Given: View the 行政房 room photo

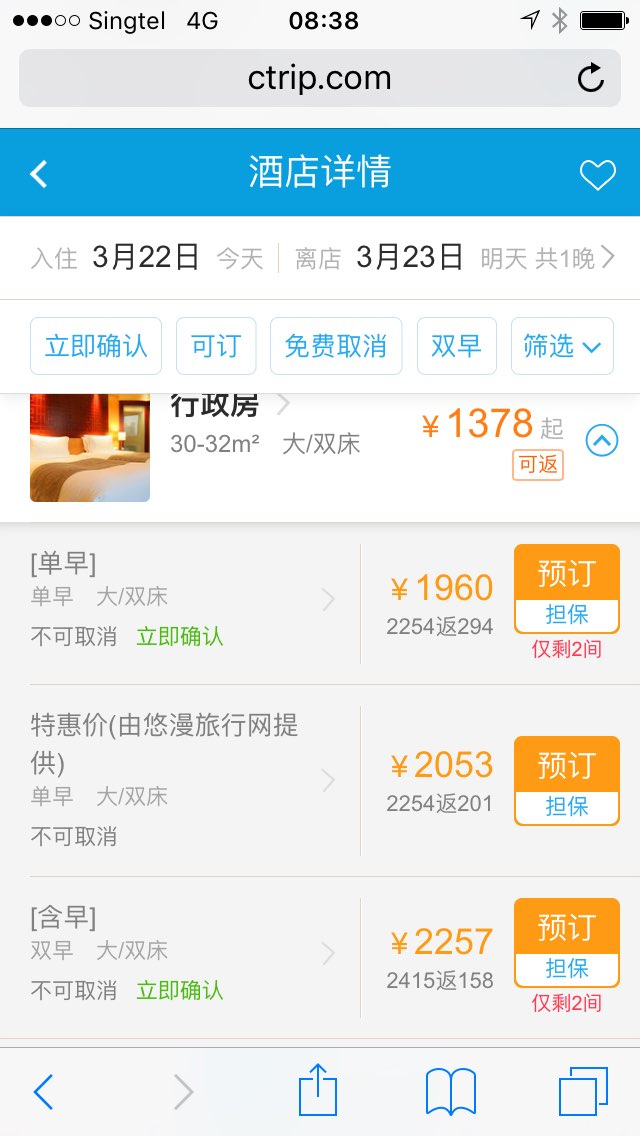Looking at the screenshot, I should pyautogui.click(x=90, y=447).
